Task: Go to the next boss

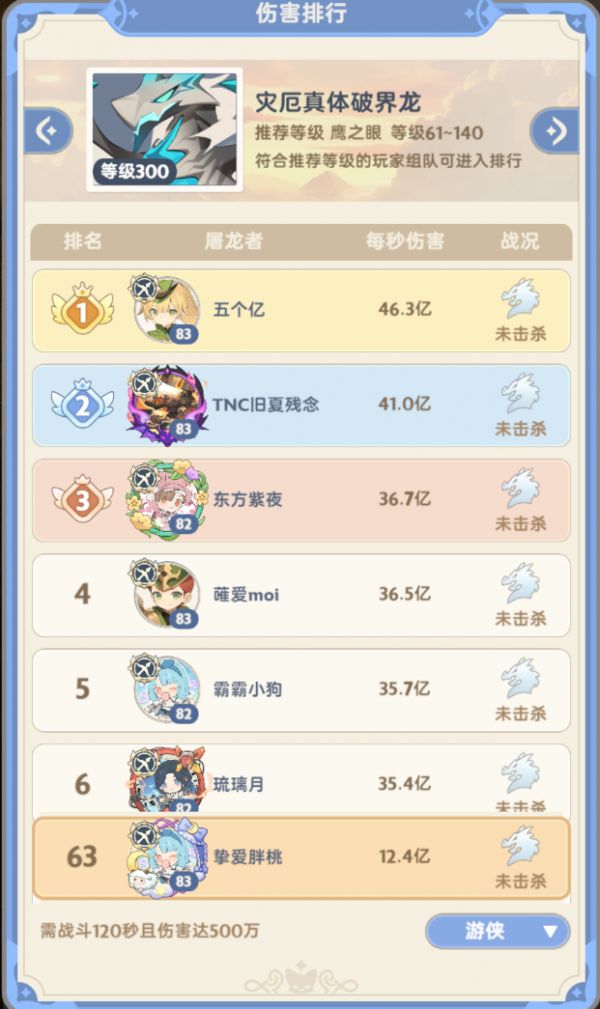Action: pos(555,130)
